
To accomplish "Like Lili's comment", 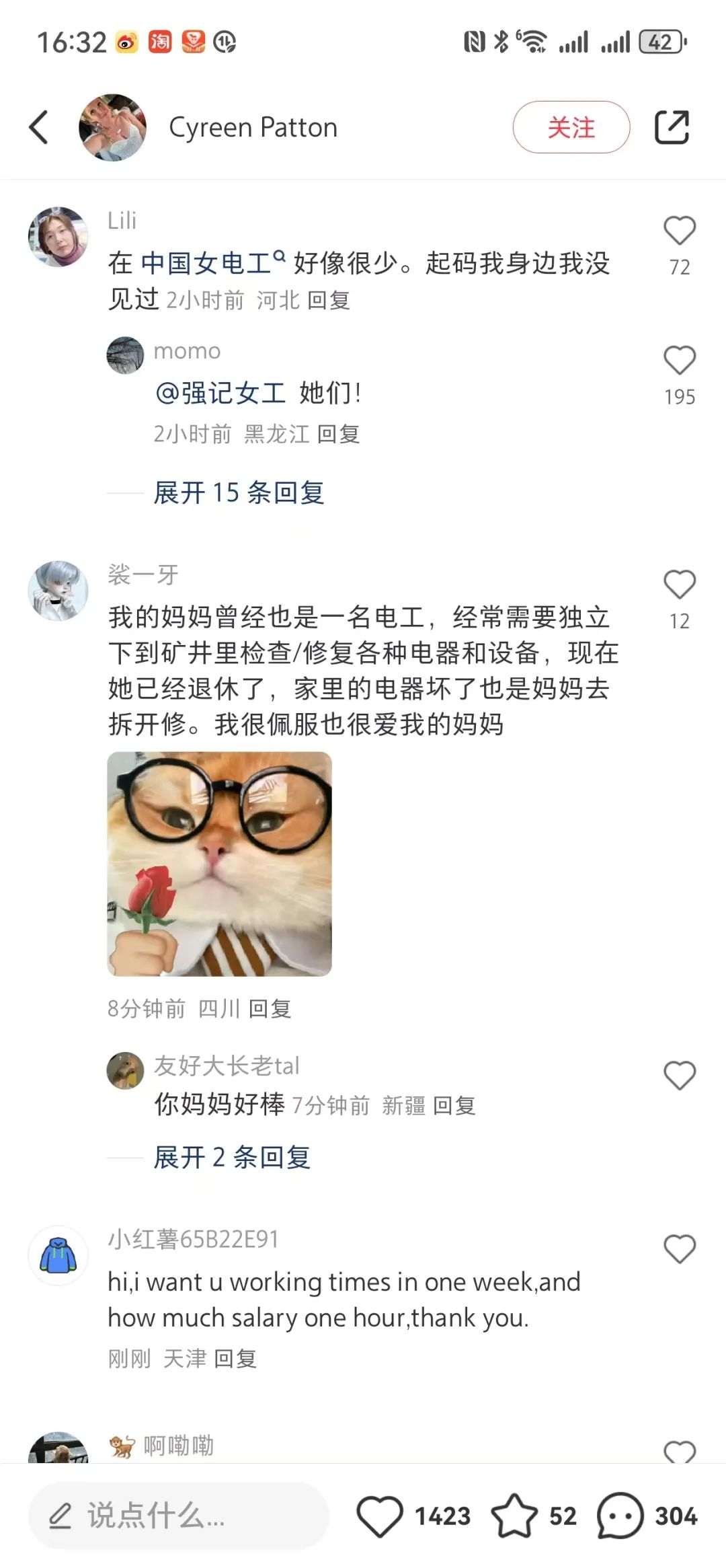I will click(680, 231).
